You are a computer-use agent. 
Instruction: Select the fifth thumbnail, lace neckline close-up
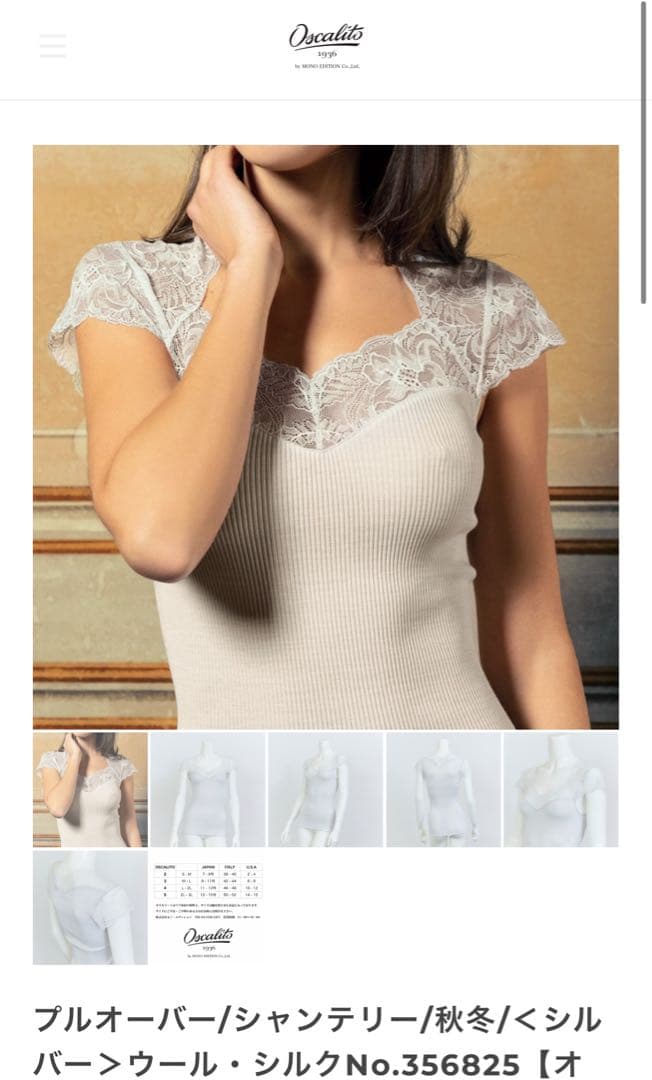[561, 790]
